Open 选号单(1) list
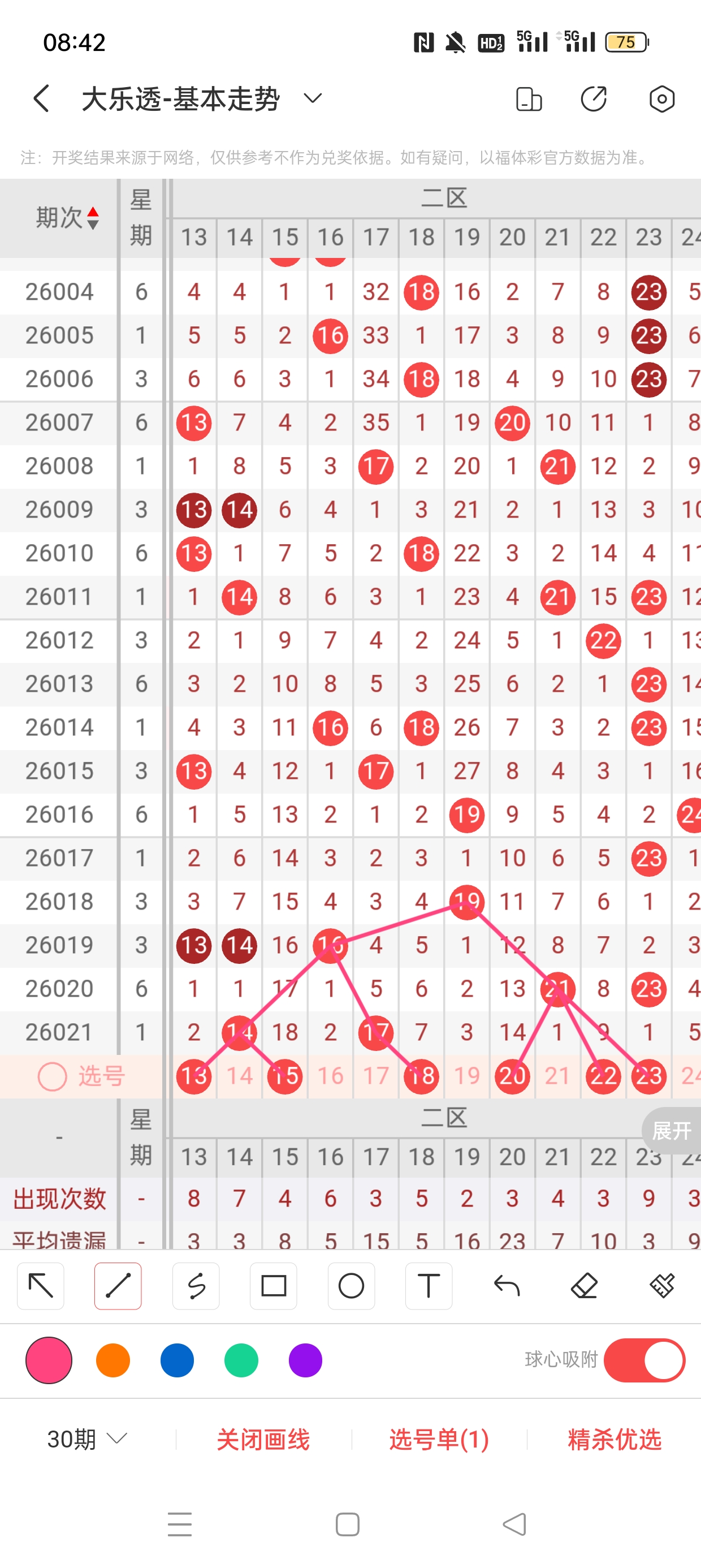The image size is (701, 1568). (439, 1439)
